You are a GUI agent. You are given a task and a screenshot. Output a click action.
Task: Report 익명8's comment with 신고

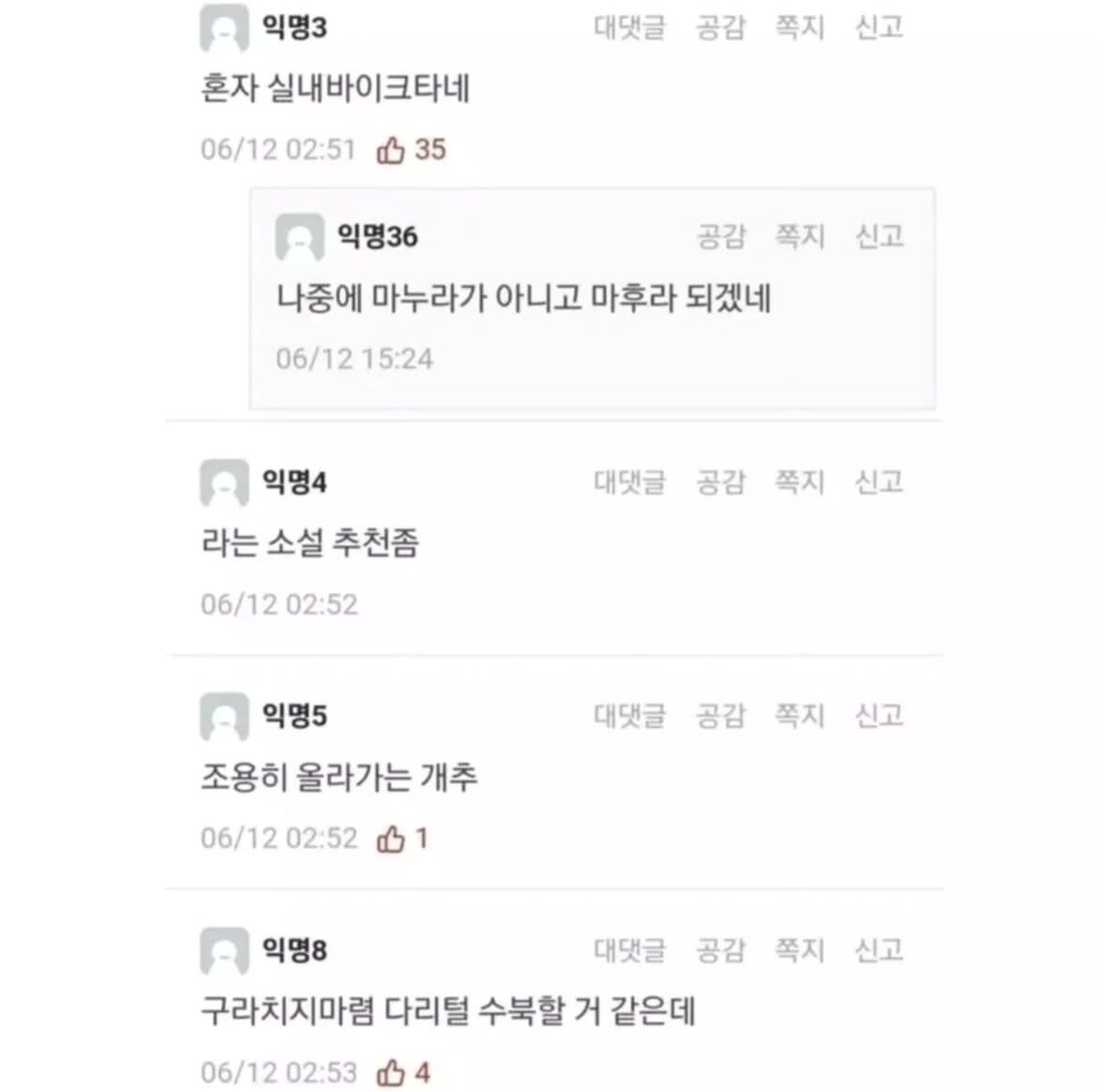click(x=879, y=949)
